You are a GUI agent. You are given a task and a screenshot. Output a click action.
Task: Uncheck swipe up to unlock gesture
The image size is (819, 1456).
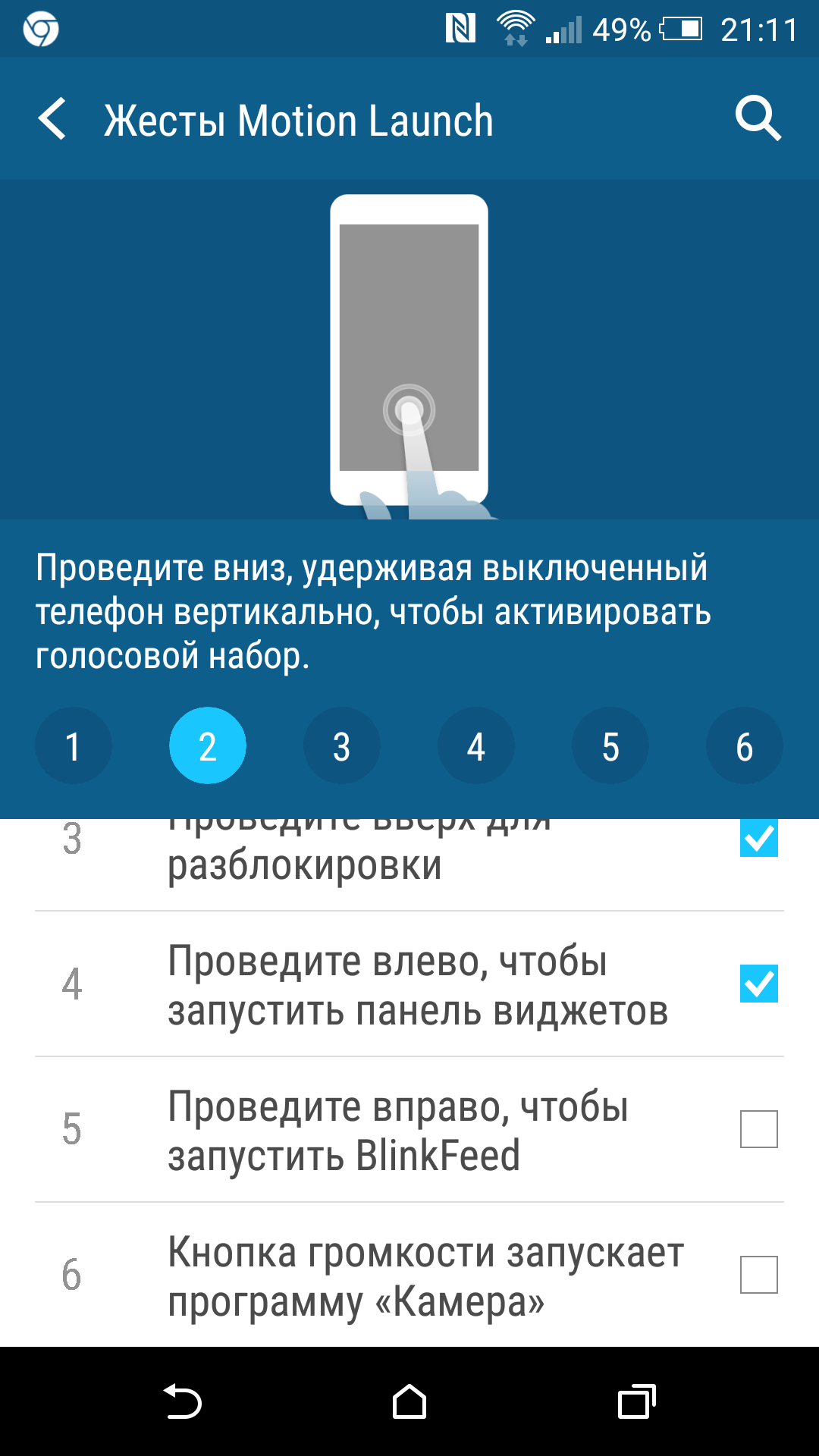[759, 838]
